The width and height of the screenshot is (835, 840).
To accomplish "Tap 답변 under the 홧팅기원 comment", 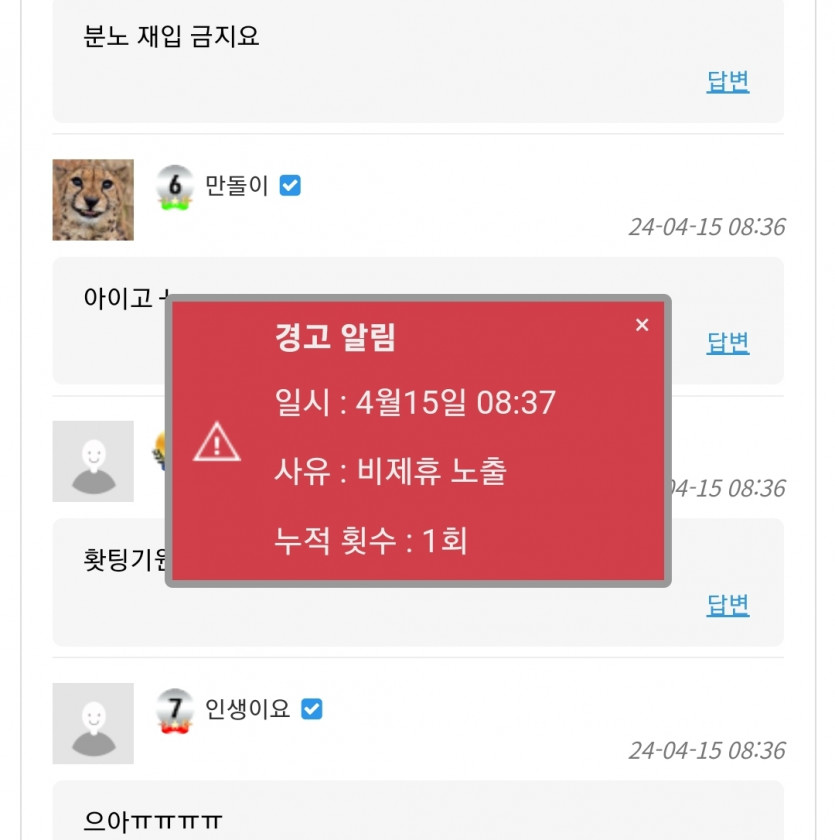I will (x=727, y=605).
